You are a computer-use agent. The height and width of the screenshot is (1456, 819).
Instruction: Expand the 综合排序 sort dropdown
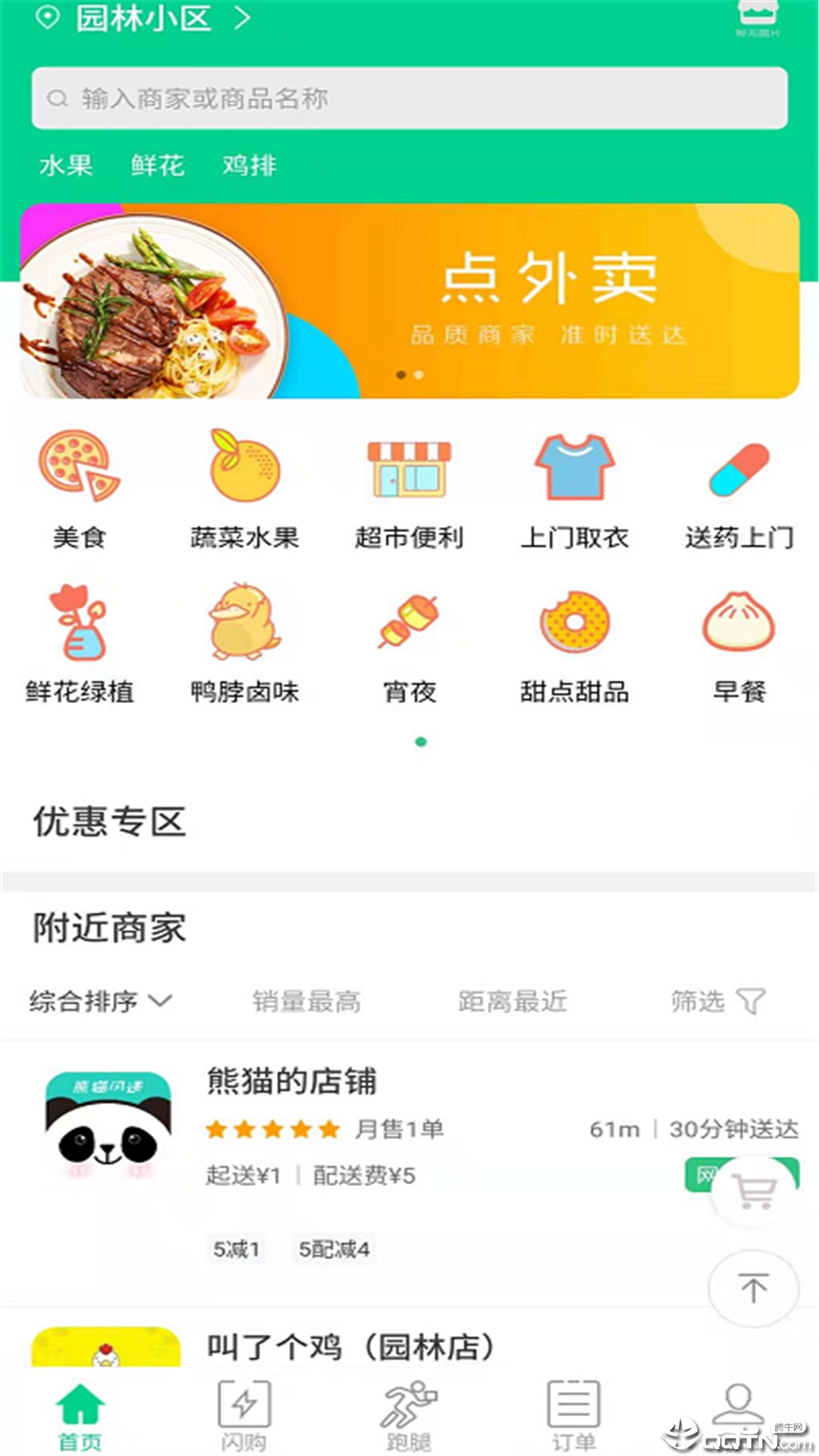pos(101,1002)
